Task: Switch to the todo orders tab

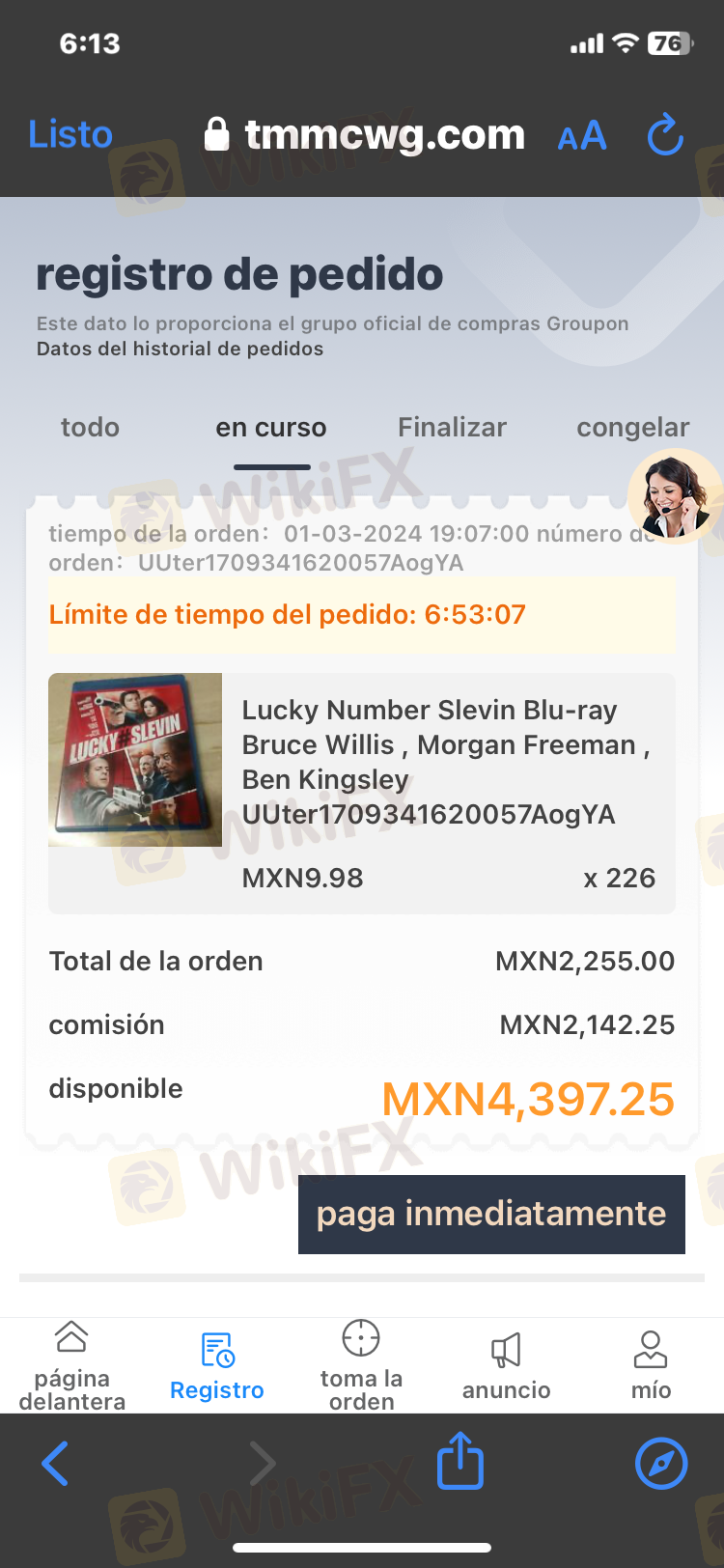Action: tap(90, 428)
